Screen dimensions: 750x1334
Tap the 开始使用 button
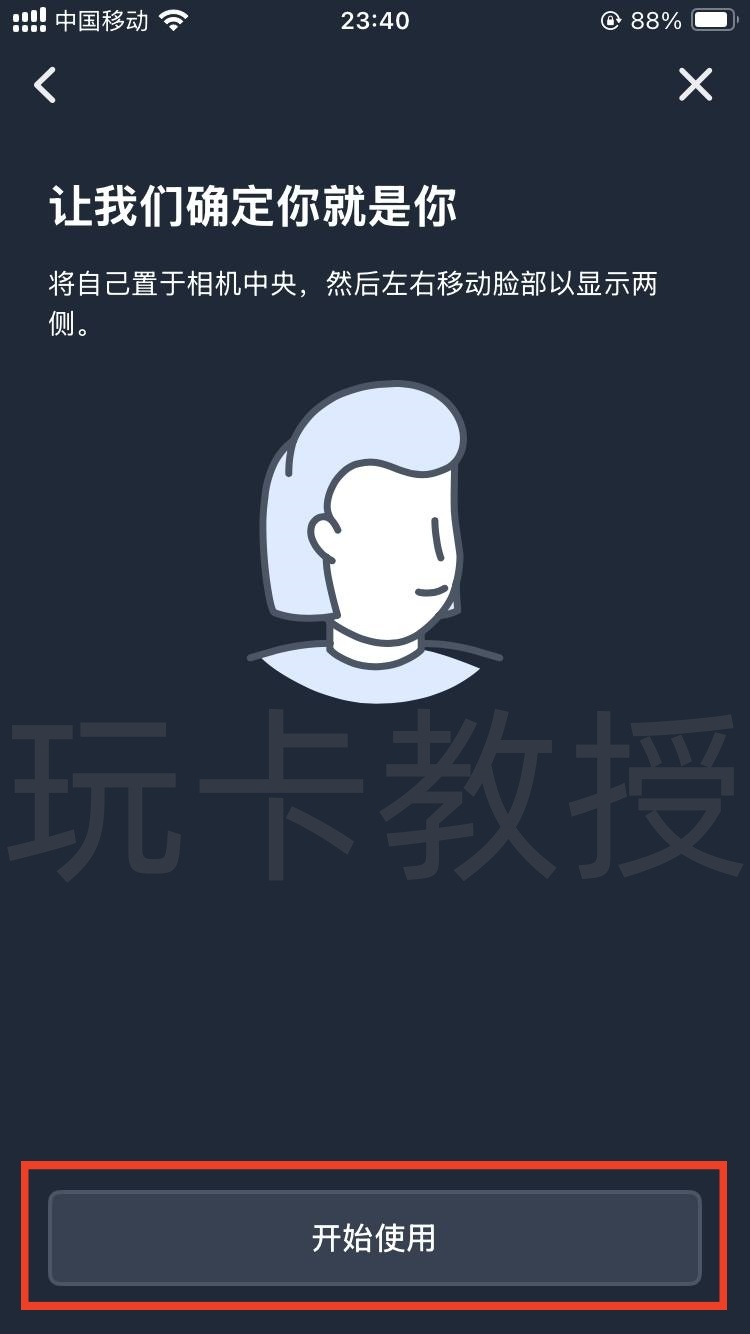(374, 1238)
